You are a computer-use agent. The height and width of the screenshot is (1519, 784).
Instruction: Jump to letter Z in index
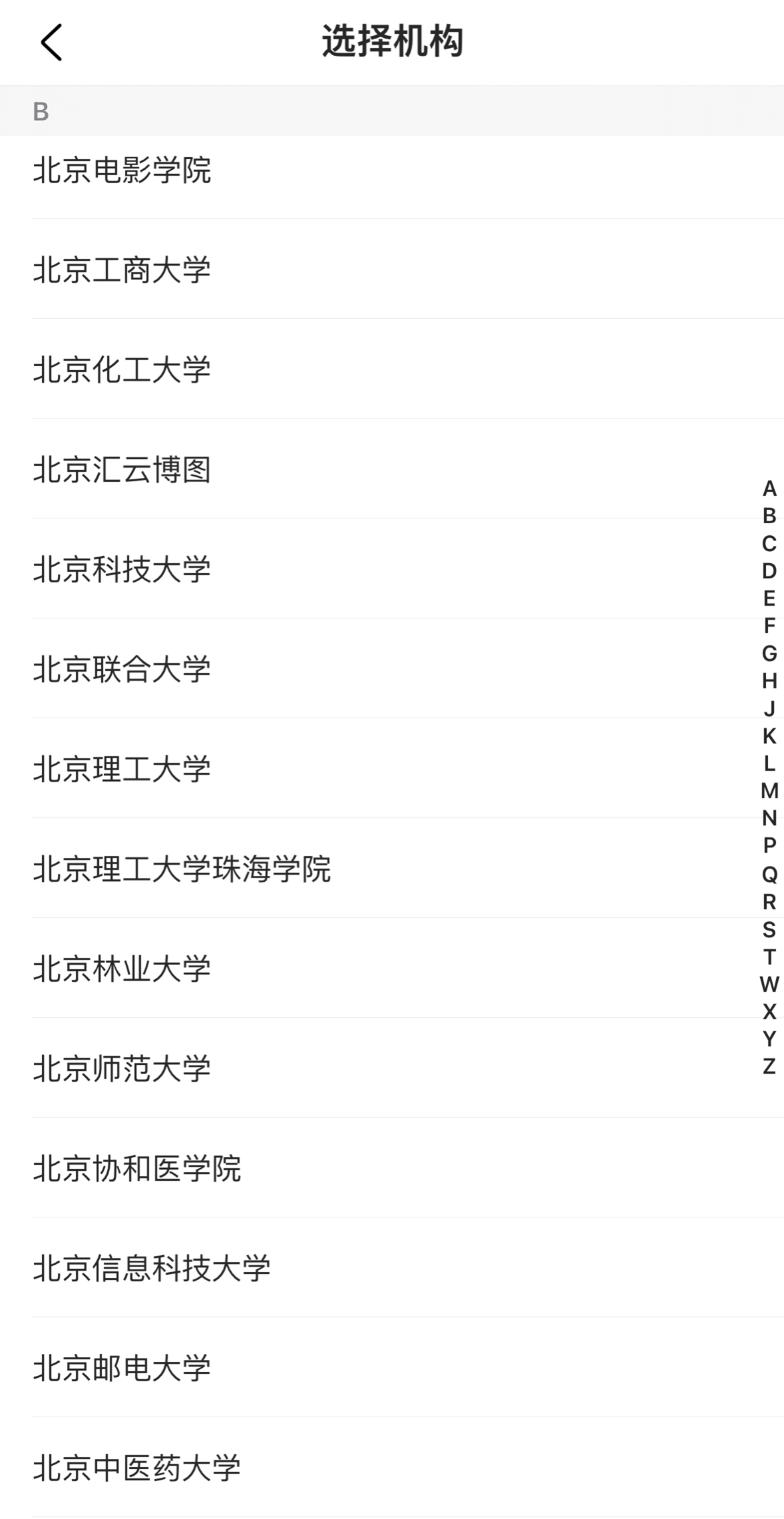coord(769,1066)
